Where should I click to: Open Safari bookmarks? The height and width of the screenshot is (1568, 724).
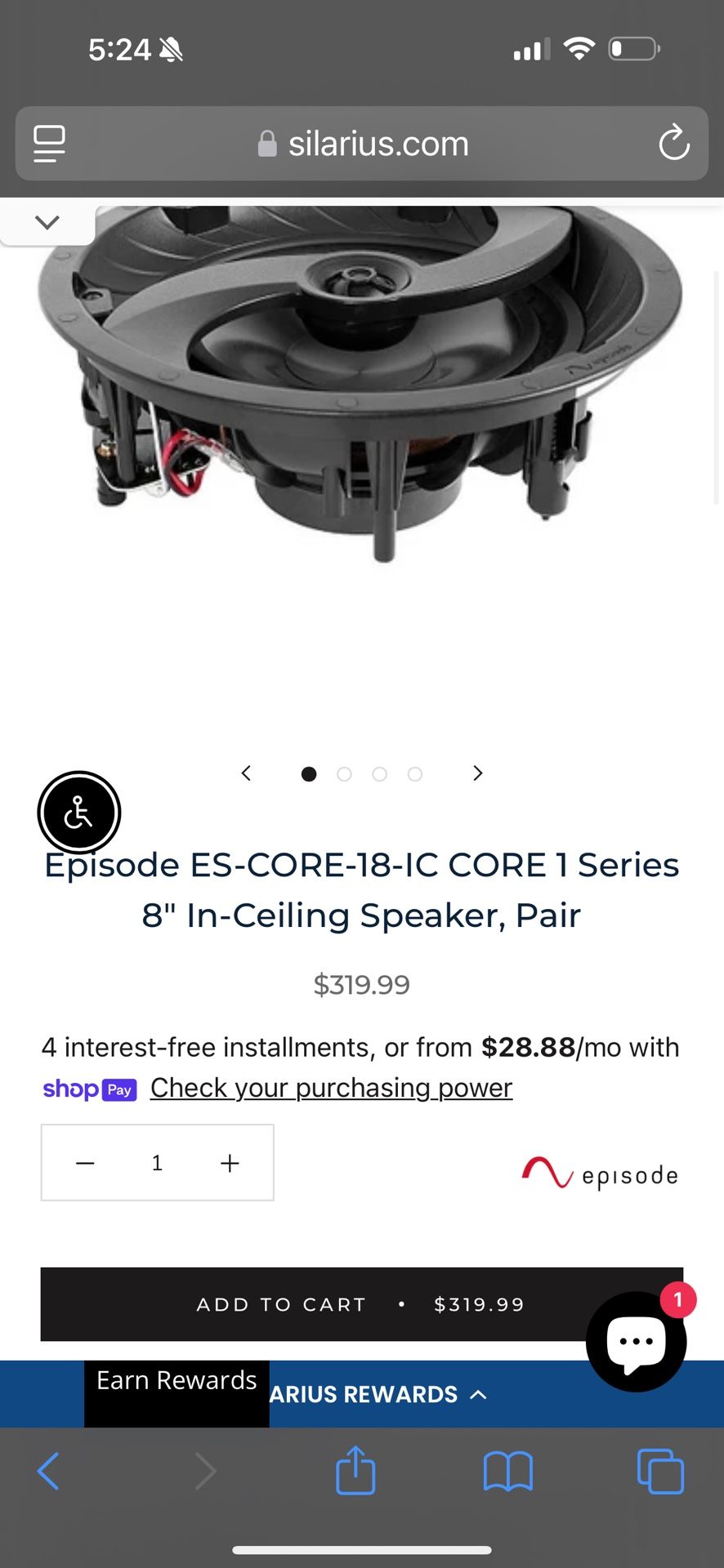(x=507, y=1472)
